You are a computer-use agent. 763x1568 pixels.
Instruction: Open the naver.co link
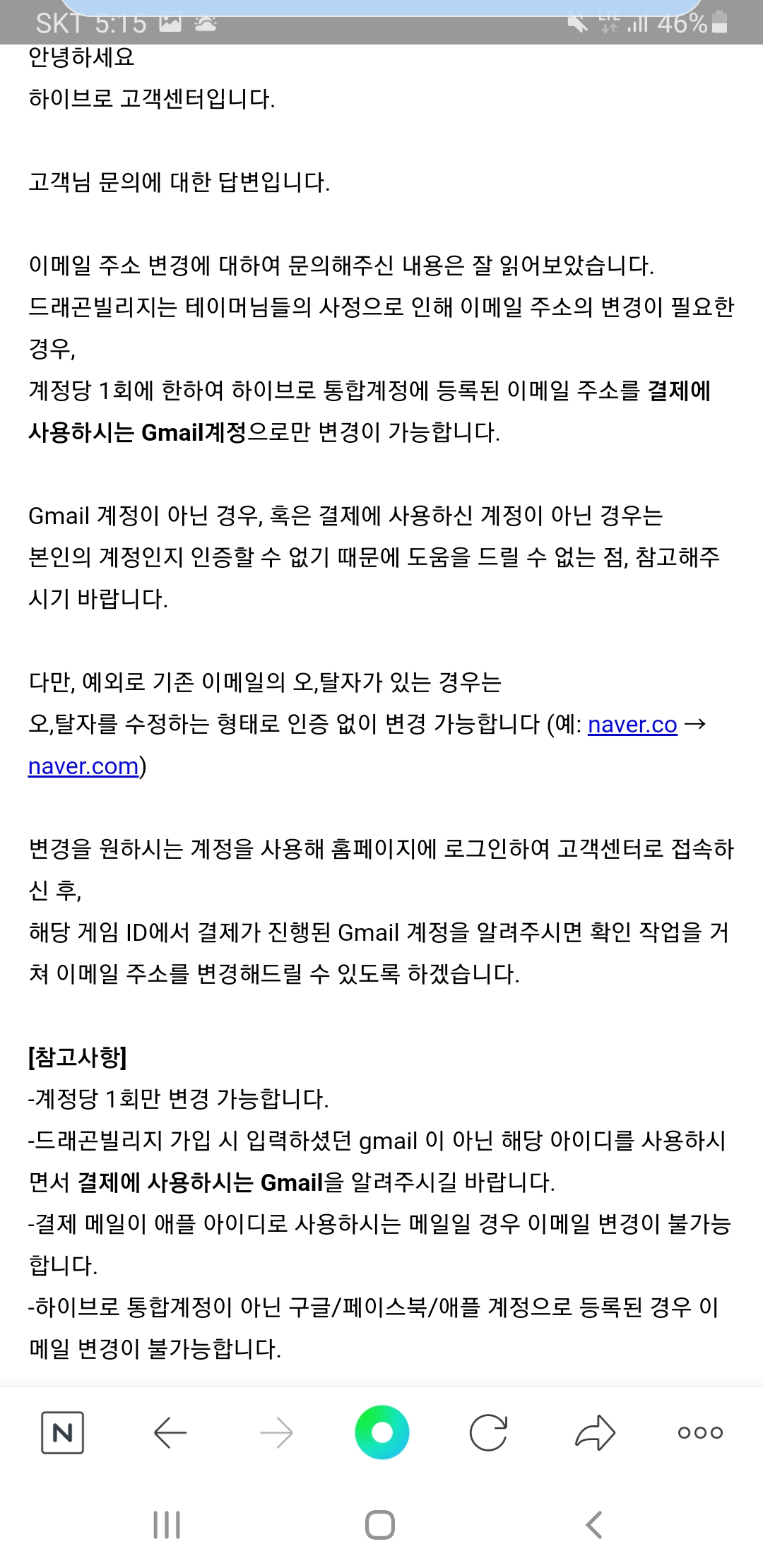tap(632, 725)
